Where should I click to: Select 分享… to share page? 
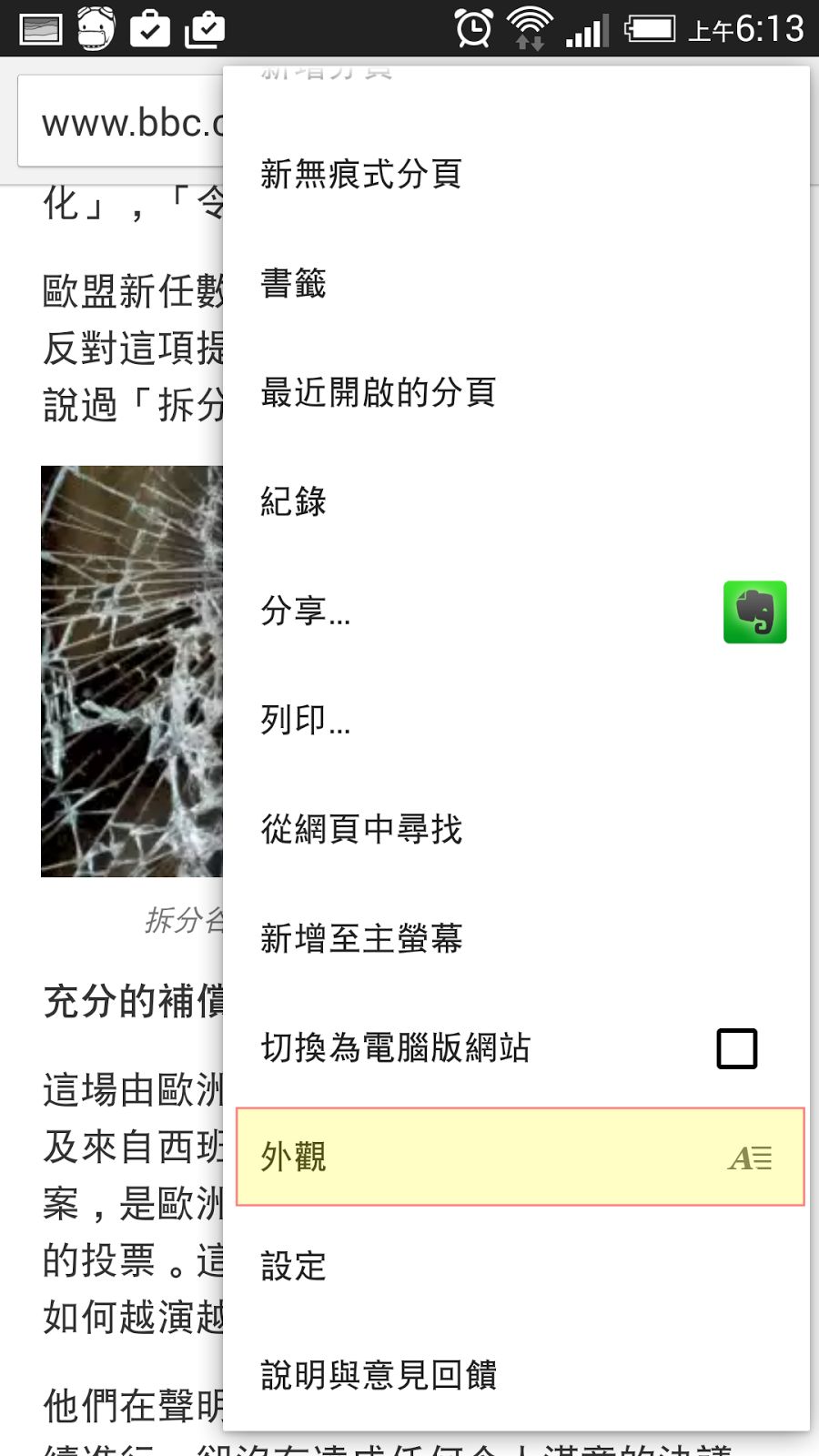coord(305,611)
